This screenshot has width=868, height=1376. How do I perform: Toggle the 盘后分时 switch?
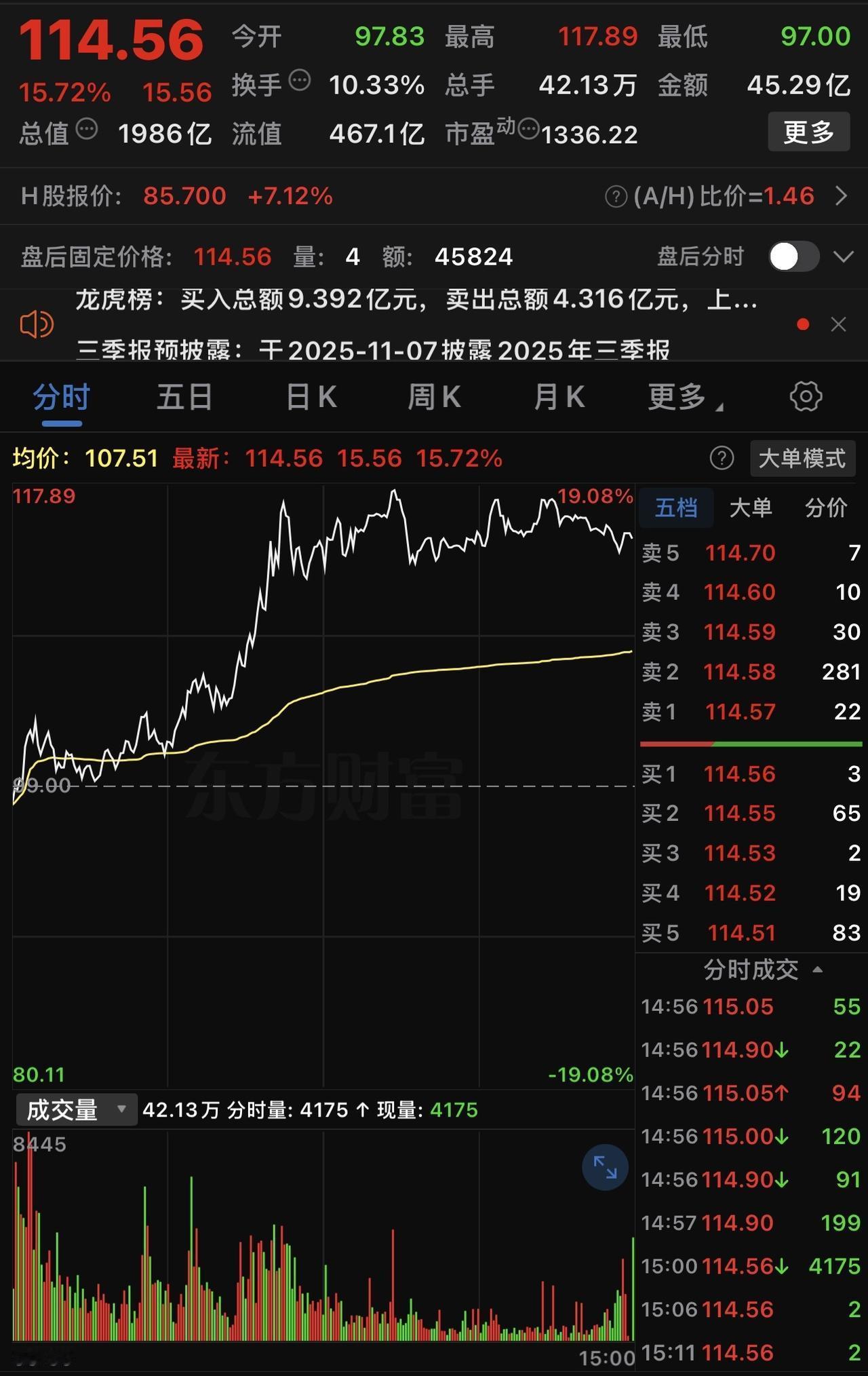(x=794, y=256)
